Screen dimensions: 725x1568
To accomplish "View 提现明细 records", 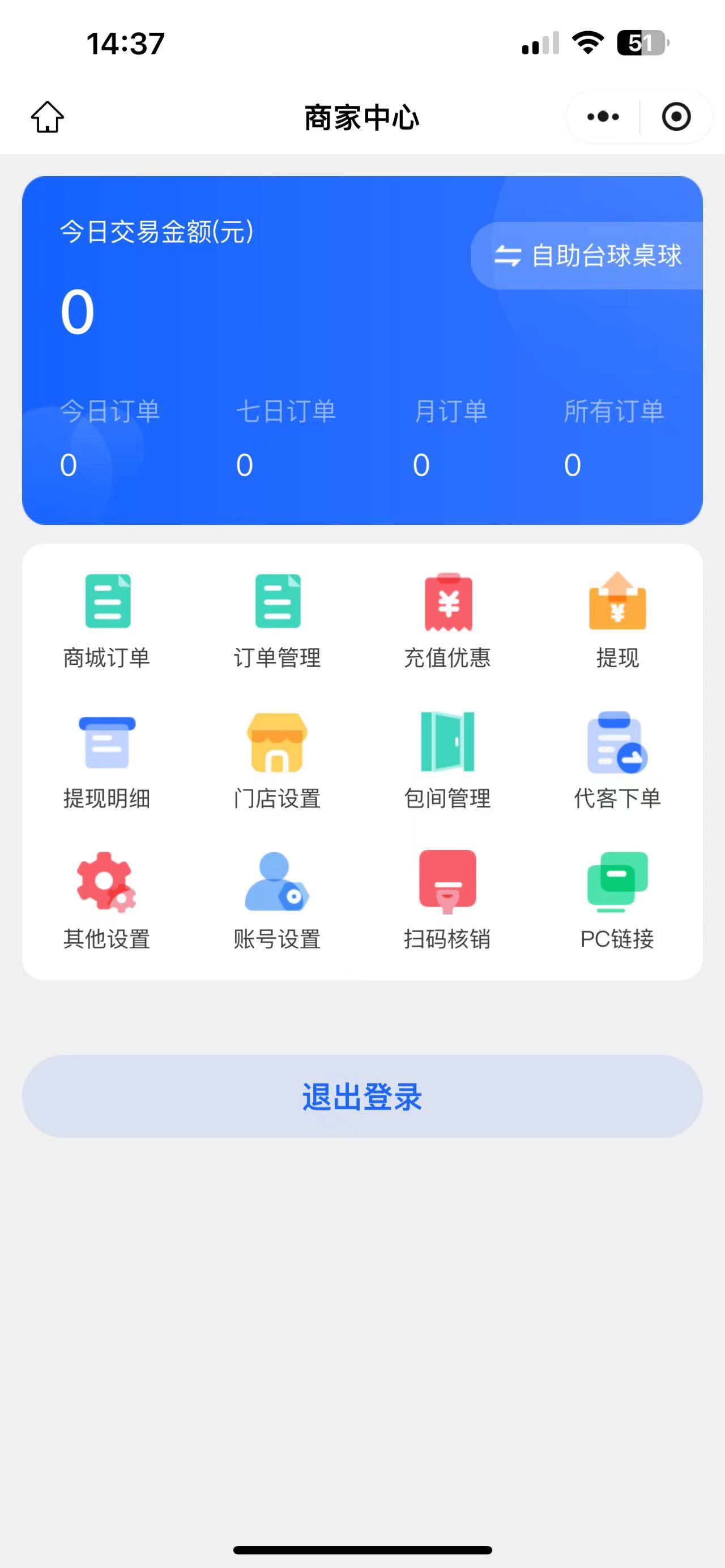I will pyautogui.click(x=107, y=761).
